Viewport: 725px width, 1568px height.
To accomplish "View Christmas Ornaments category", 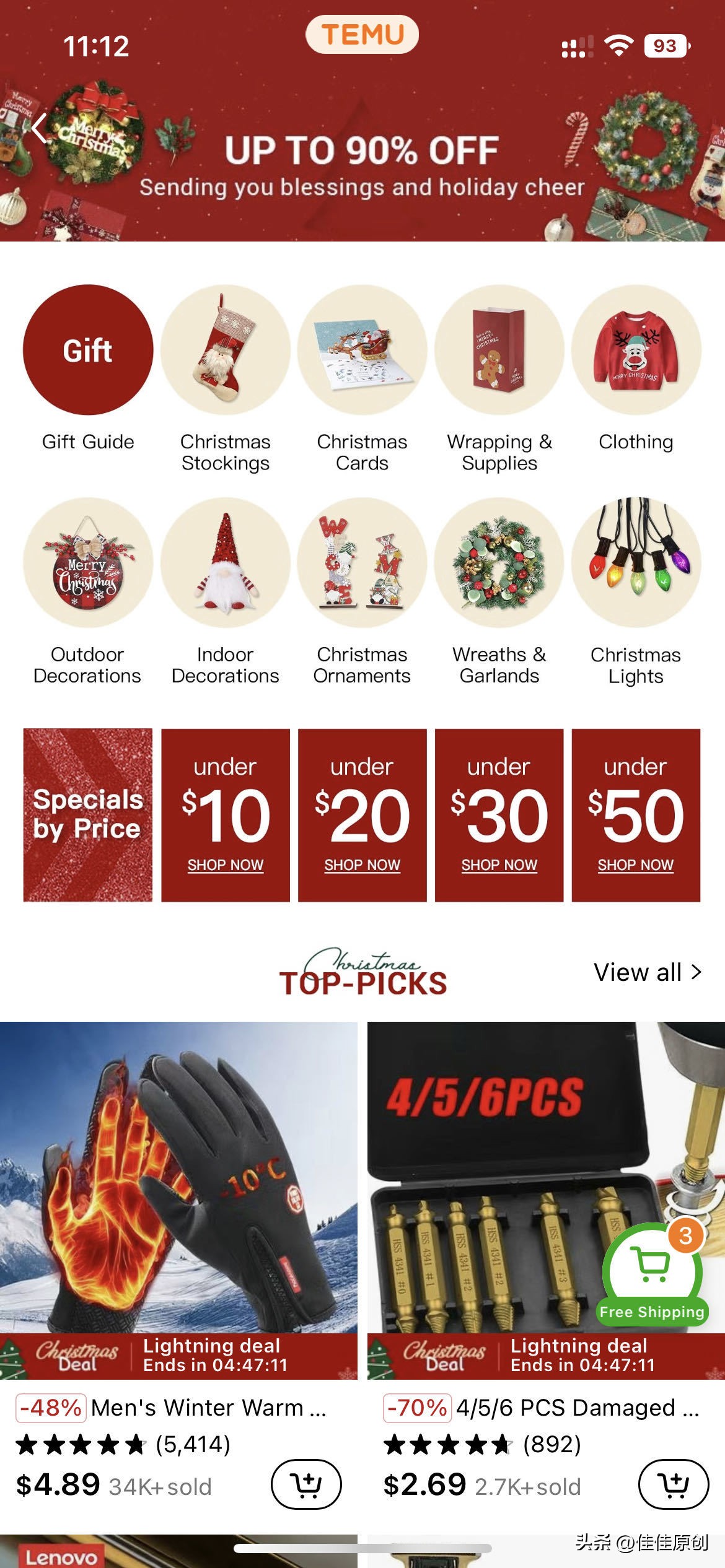I will 362,564.
